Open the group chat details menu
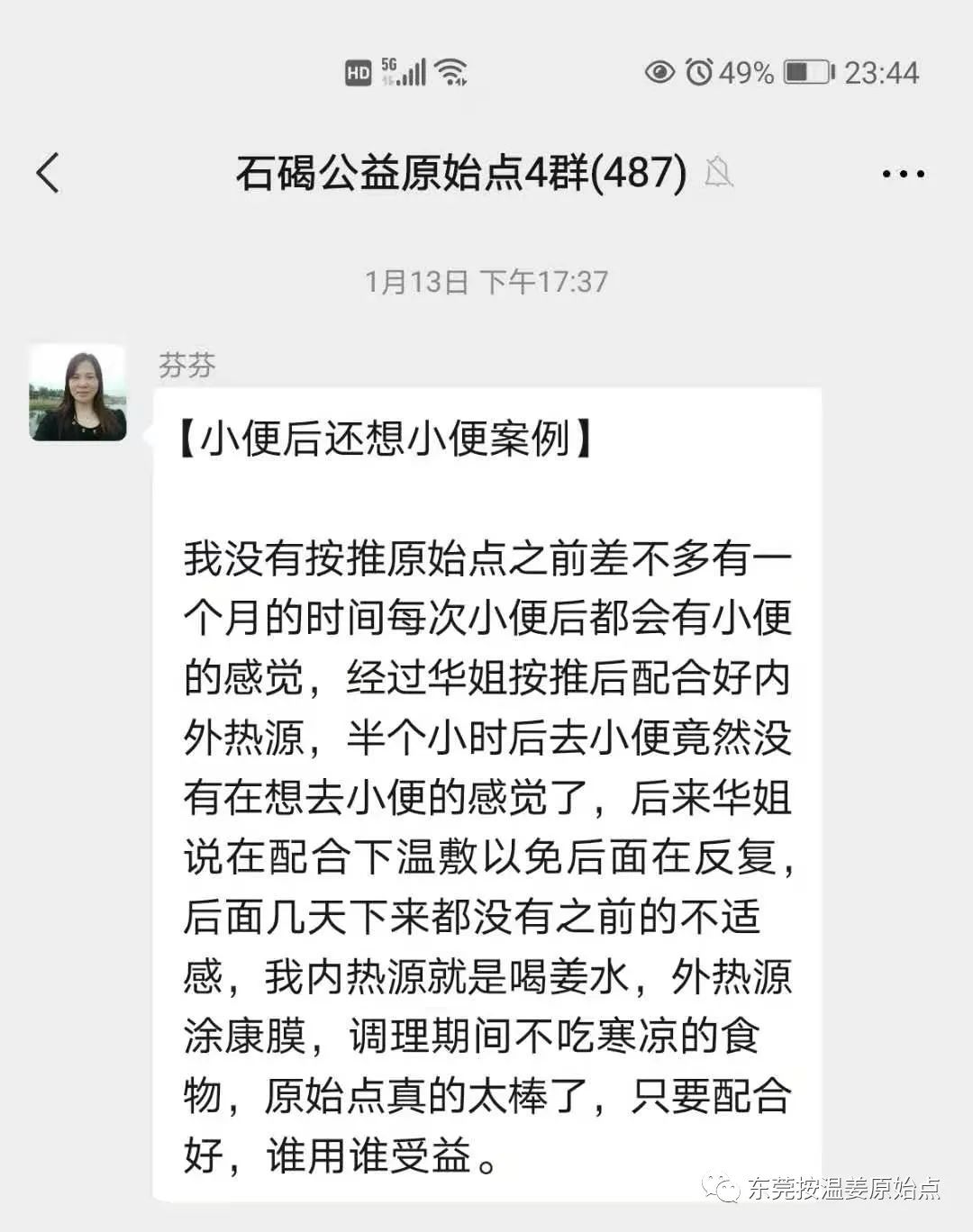 (x=903, y=174)
